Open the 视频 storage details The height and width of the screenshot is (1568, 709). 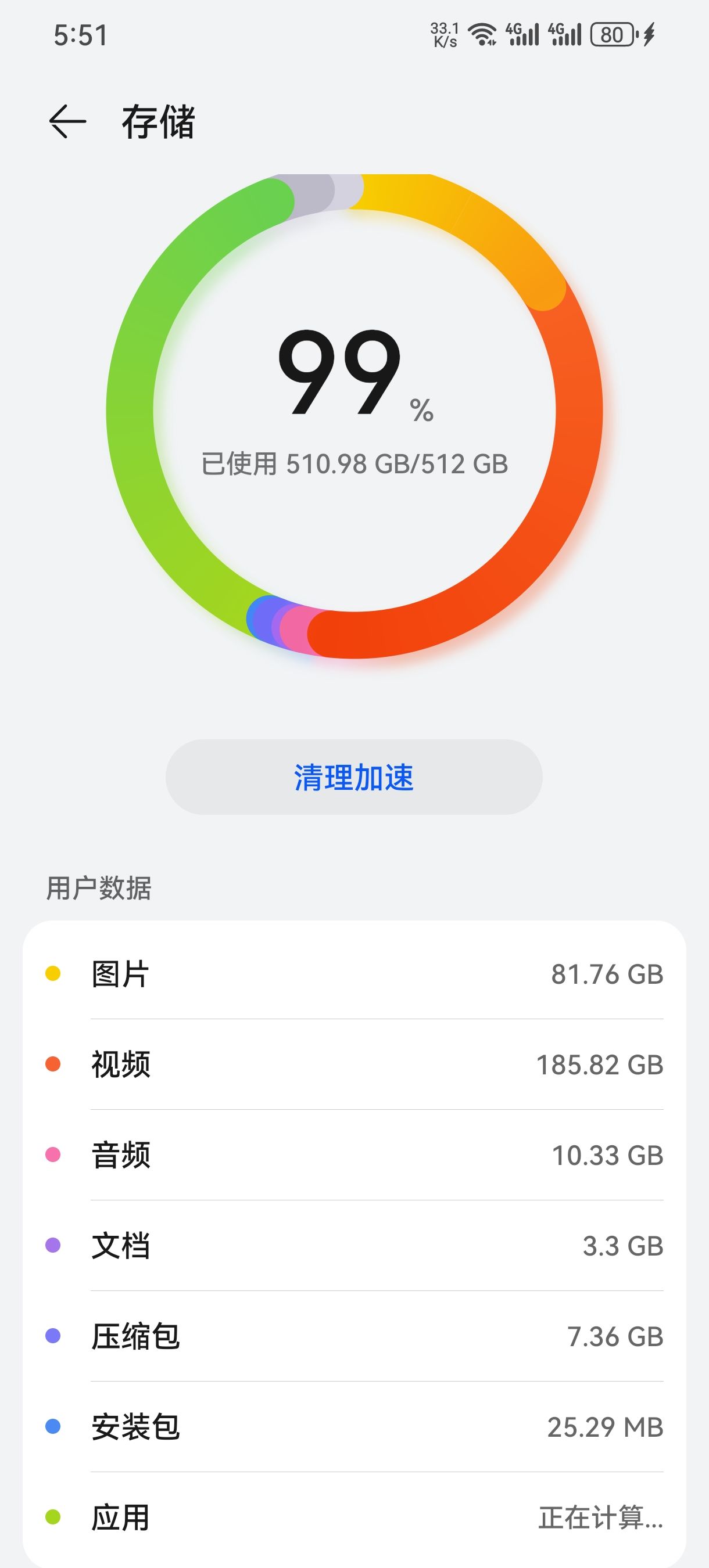(354, 1064)
